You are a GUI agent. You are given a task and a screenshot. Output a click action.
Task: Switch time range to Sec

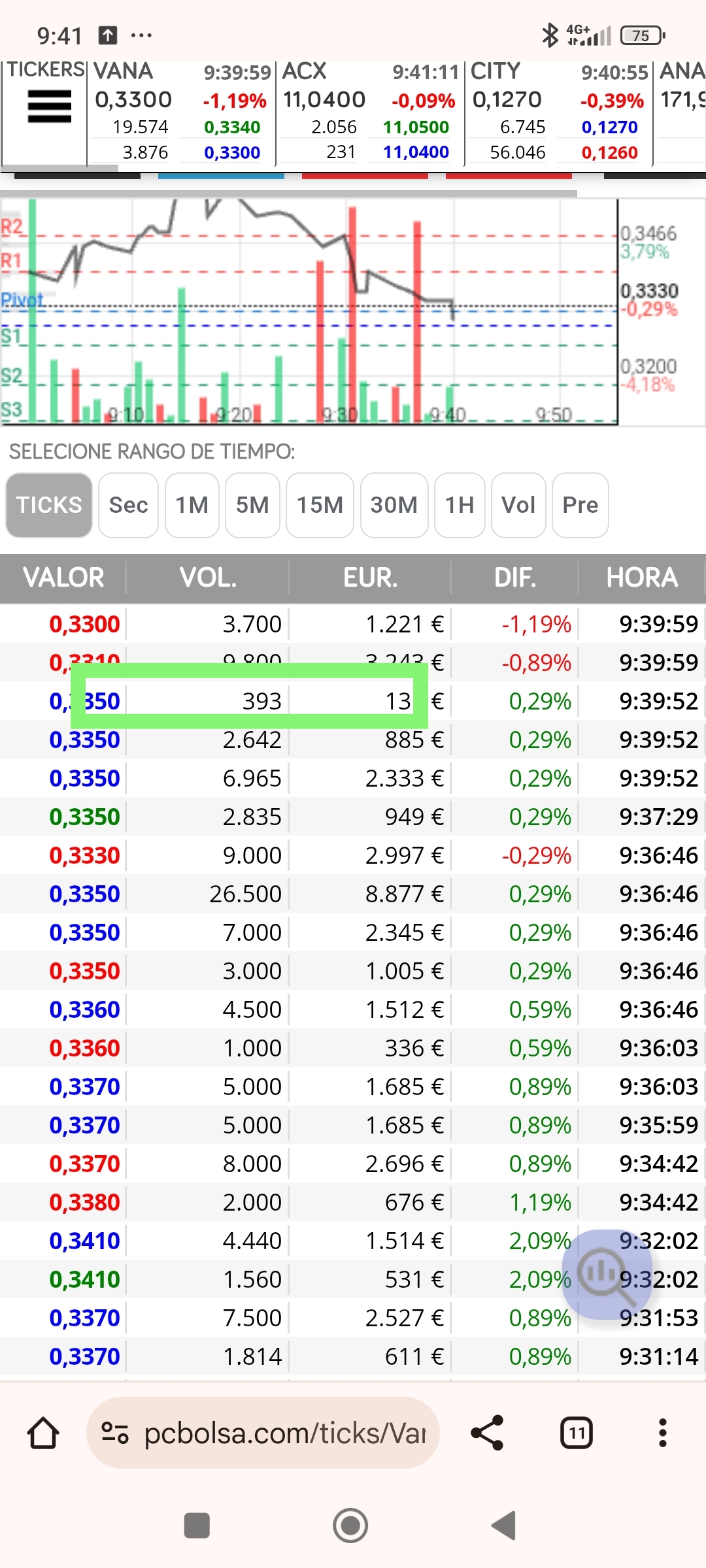click(128, 505)
